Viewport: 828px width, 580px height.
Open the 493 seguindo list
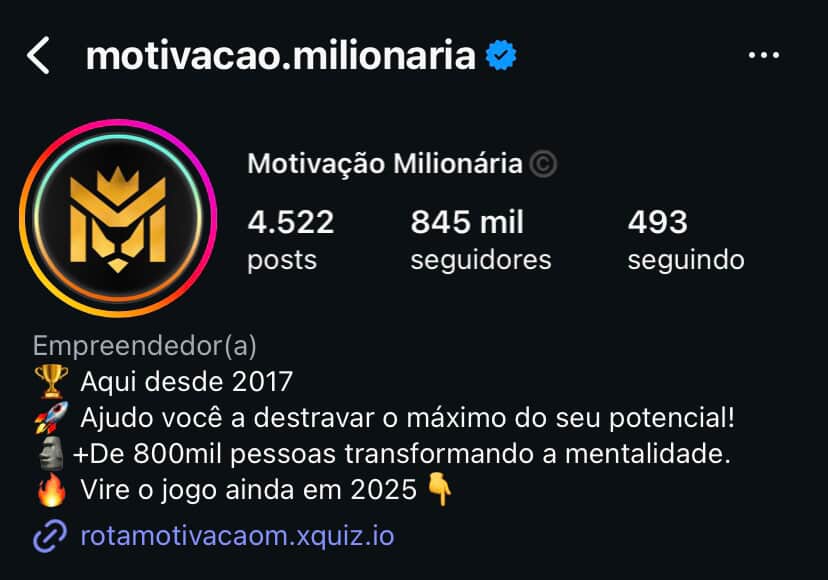[x=685, y=240]
